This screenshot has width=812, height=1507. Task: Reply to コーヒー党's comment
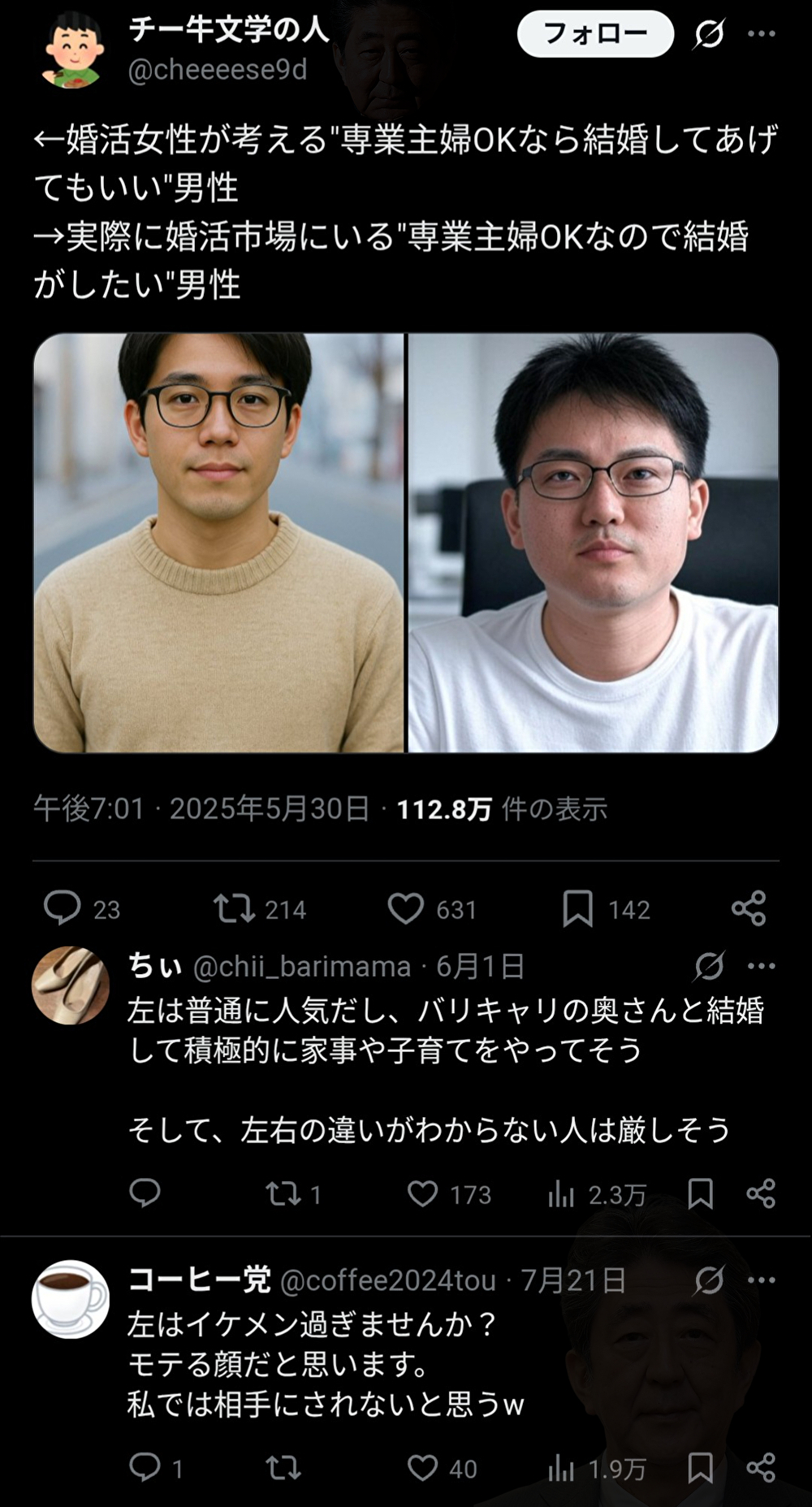click(145, 1467)
